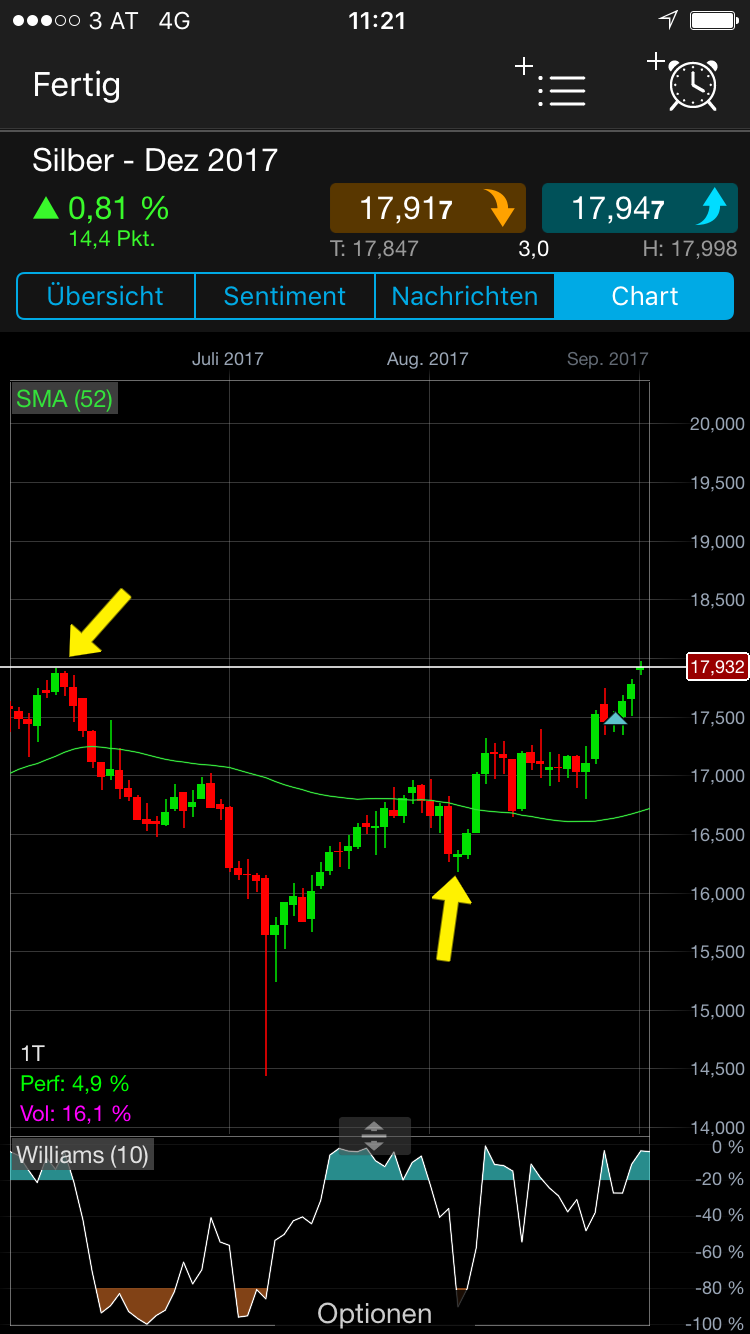Open the Nachrichten tab
The height and width of the screenshot is (1334, 750).
[464, 296]
